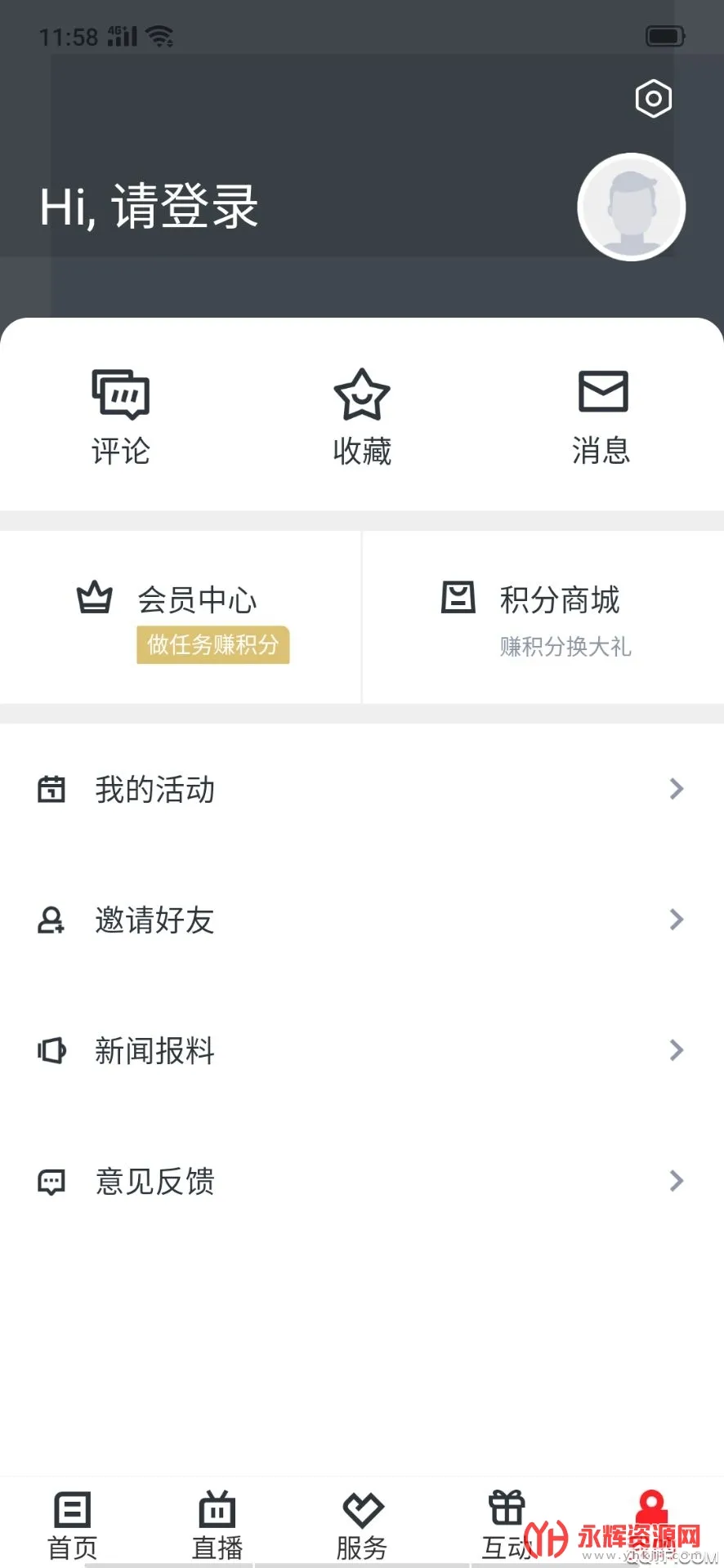Switch to the 首页 tab
This screenshot has width=724, height=1568.
point(73,1524)
